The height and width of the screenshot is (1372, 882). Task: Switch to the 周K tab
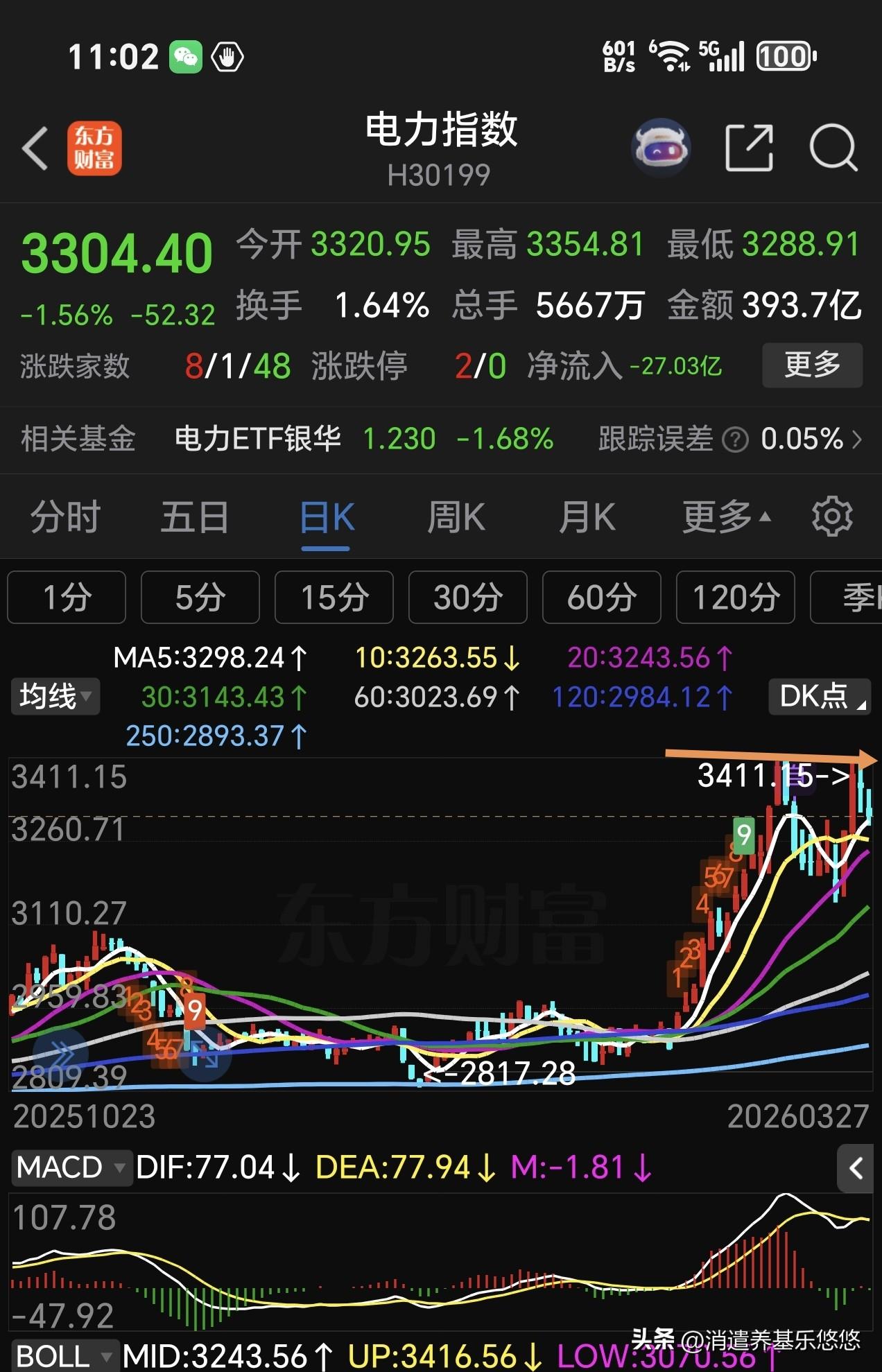point(455,516)
